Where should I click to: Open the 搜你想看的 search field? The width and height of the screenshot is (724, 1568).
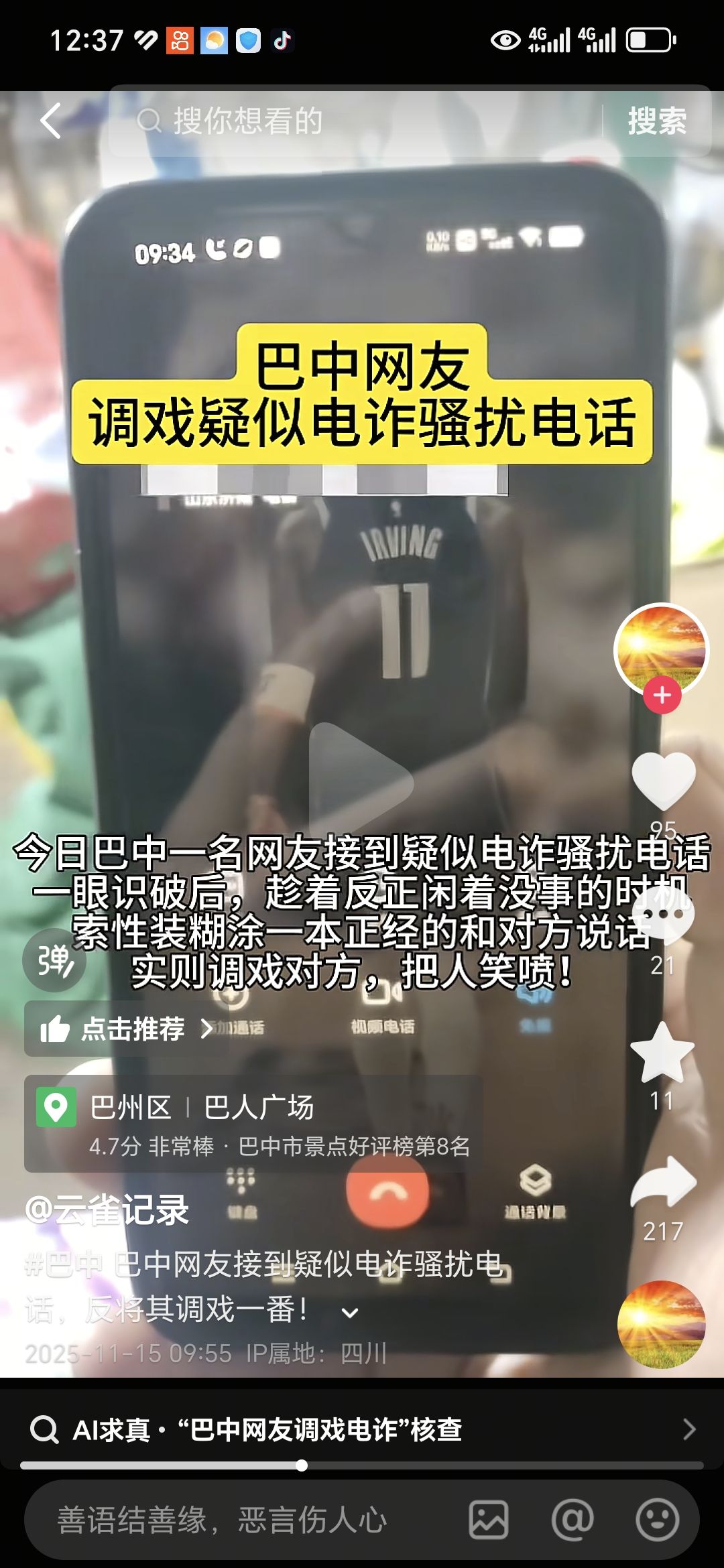coord(362,121)
